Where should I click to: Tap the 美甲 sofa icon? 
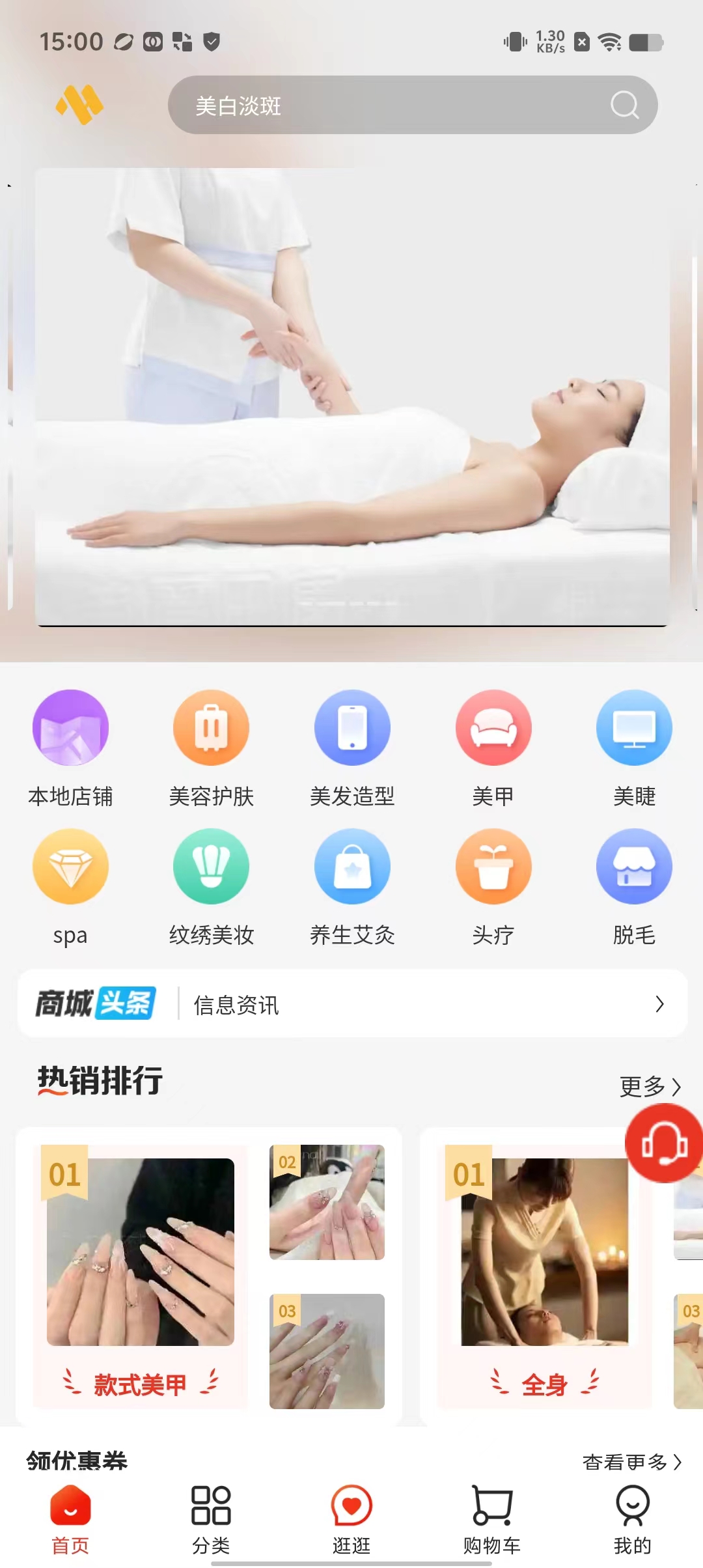(493, 727)
